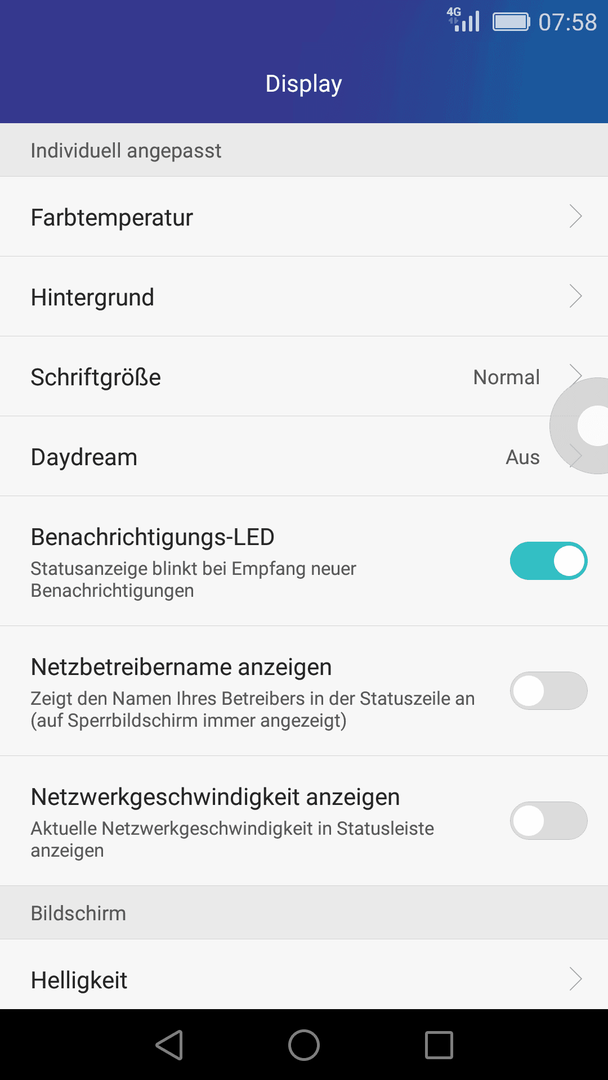Disable the Benachrichtigungs-LED switch
This screenshot has height=1080, width=608.
[x=548, y=561]
